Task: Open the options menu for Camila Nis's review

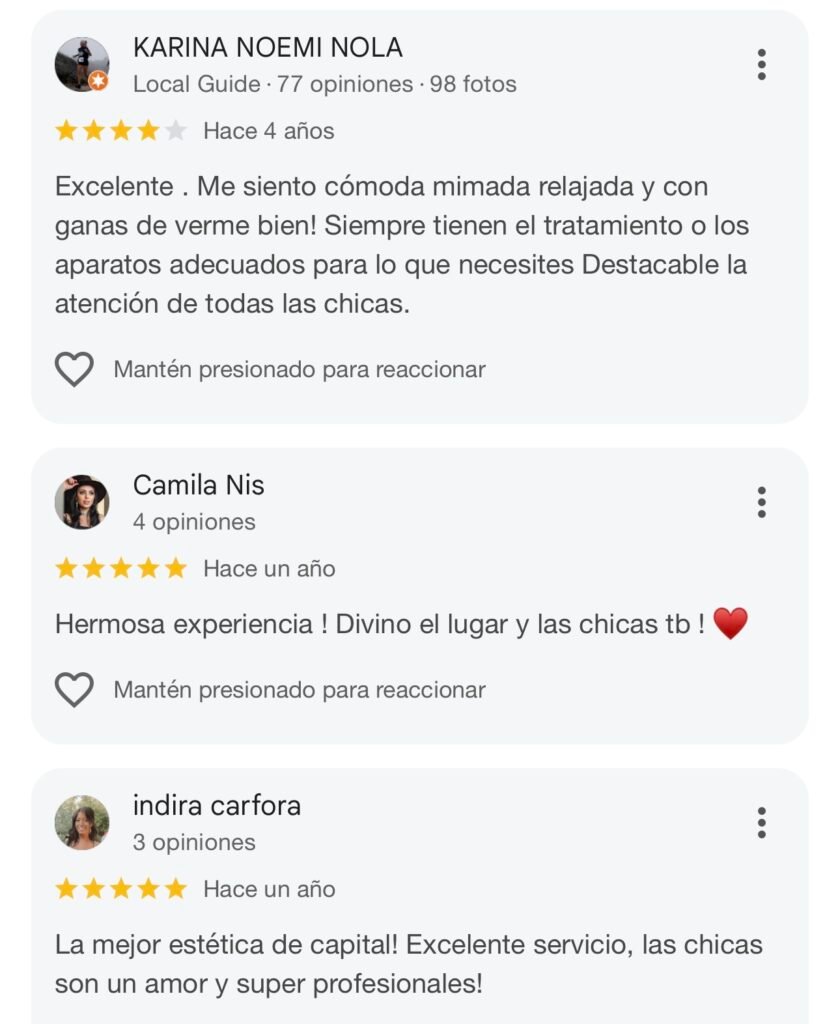Action: click(x=762, y=502)
